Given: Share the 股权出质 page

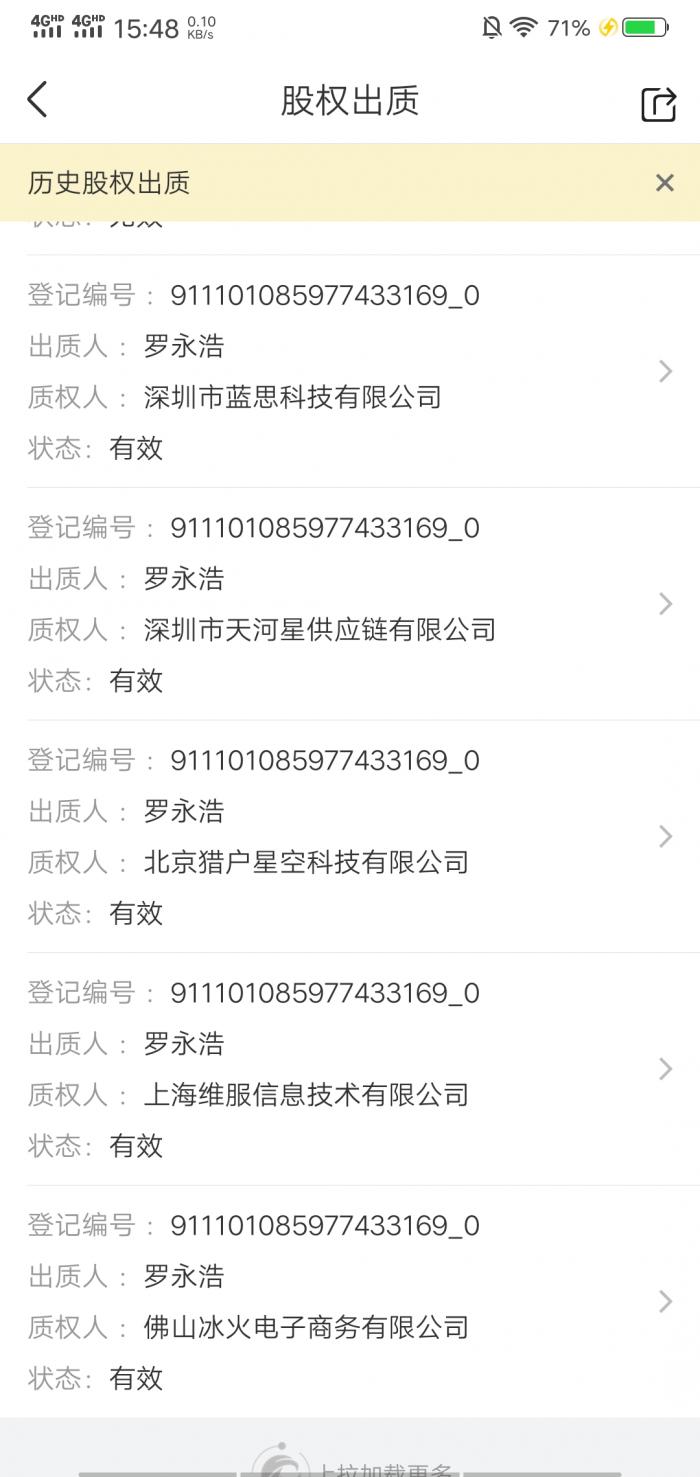Looking at the screenshot, I should click(658, 103).
